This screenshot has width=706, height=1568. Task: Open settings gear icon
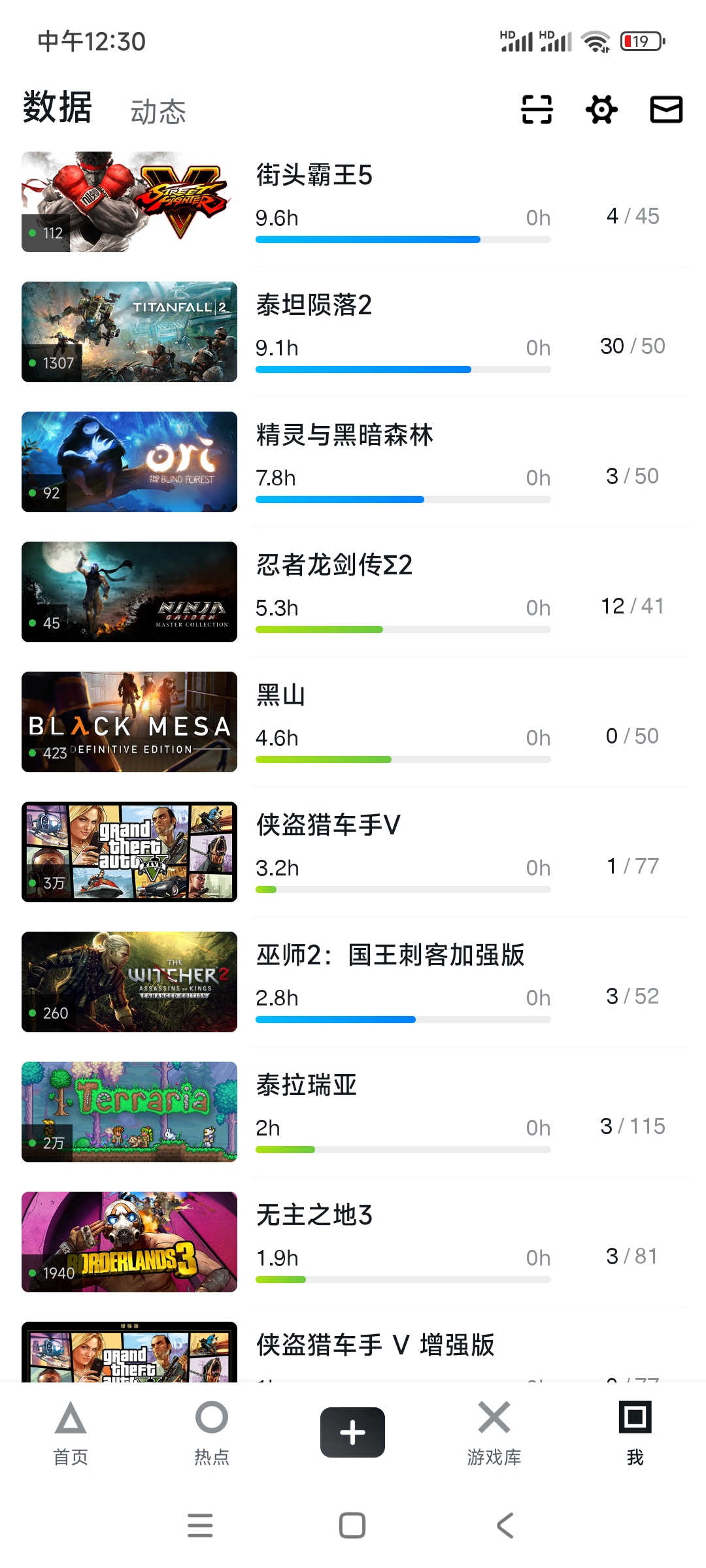click(x=601, y=109)
